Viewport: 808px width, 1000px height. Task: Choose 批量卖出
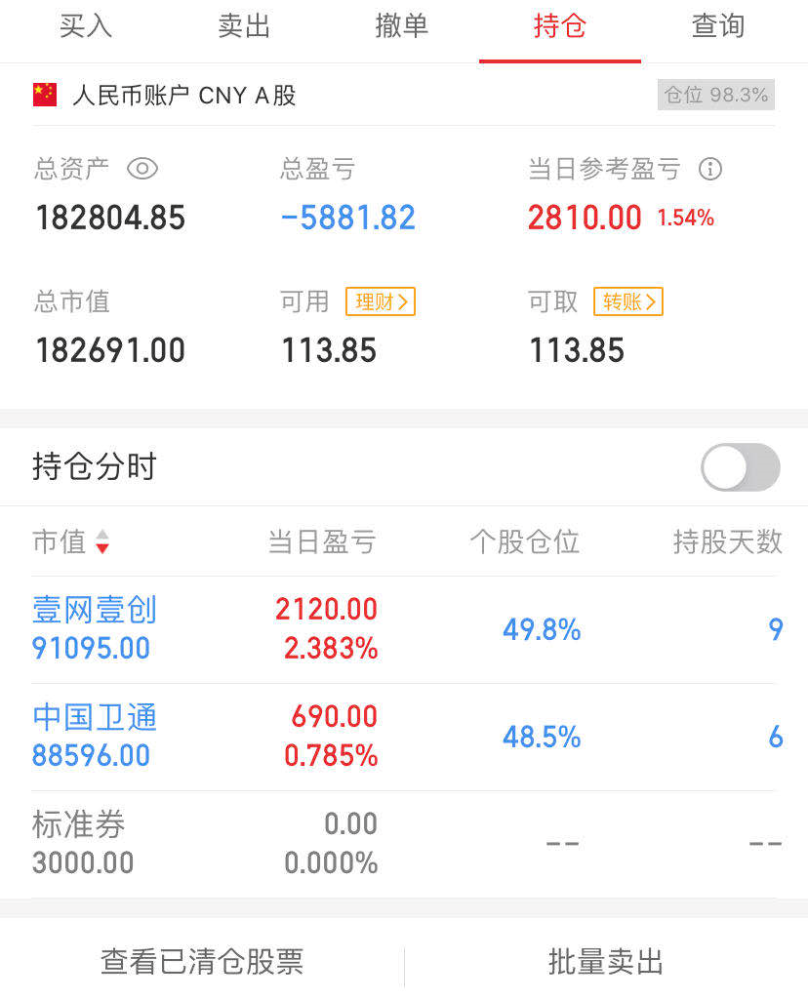[x=606, y=962]
